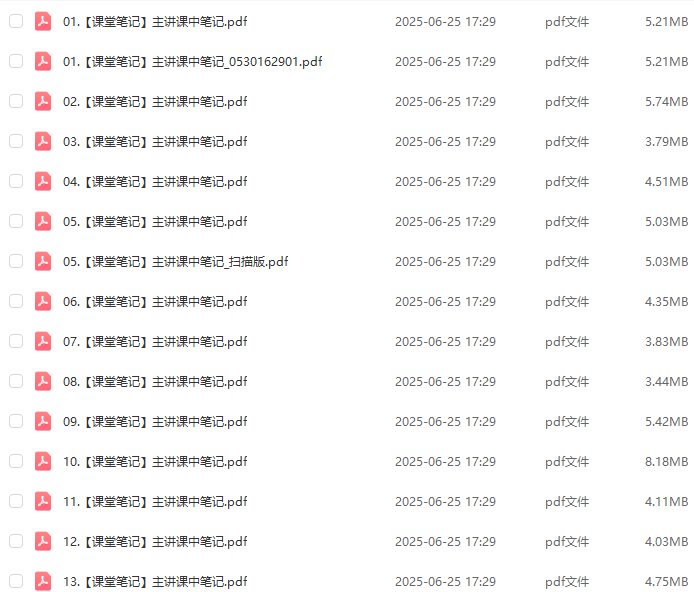Open 05.【课堂笔记】主讲课中笔记_扫描版.pdf
This screenshot has height=592, width=694.
(x=175, y=261)
